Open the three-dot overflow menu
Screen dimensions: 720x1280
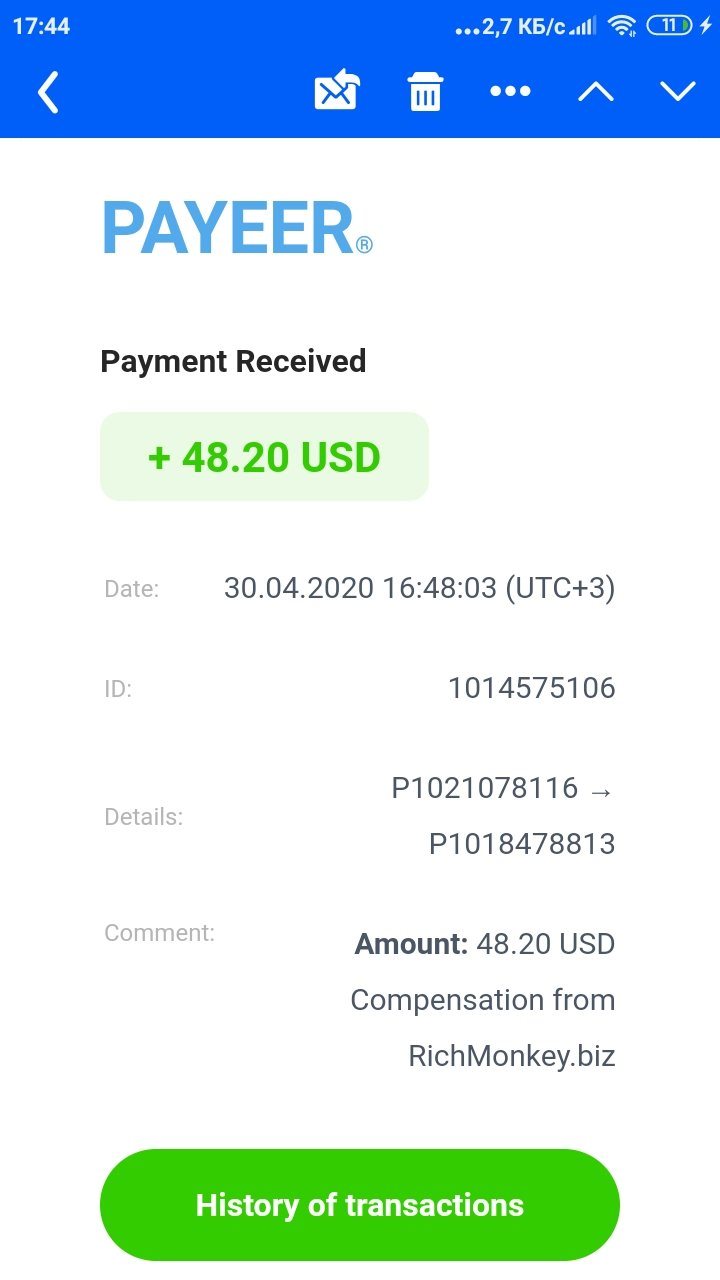(510, 91)
